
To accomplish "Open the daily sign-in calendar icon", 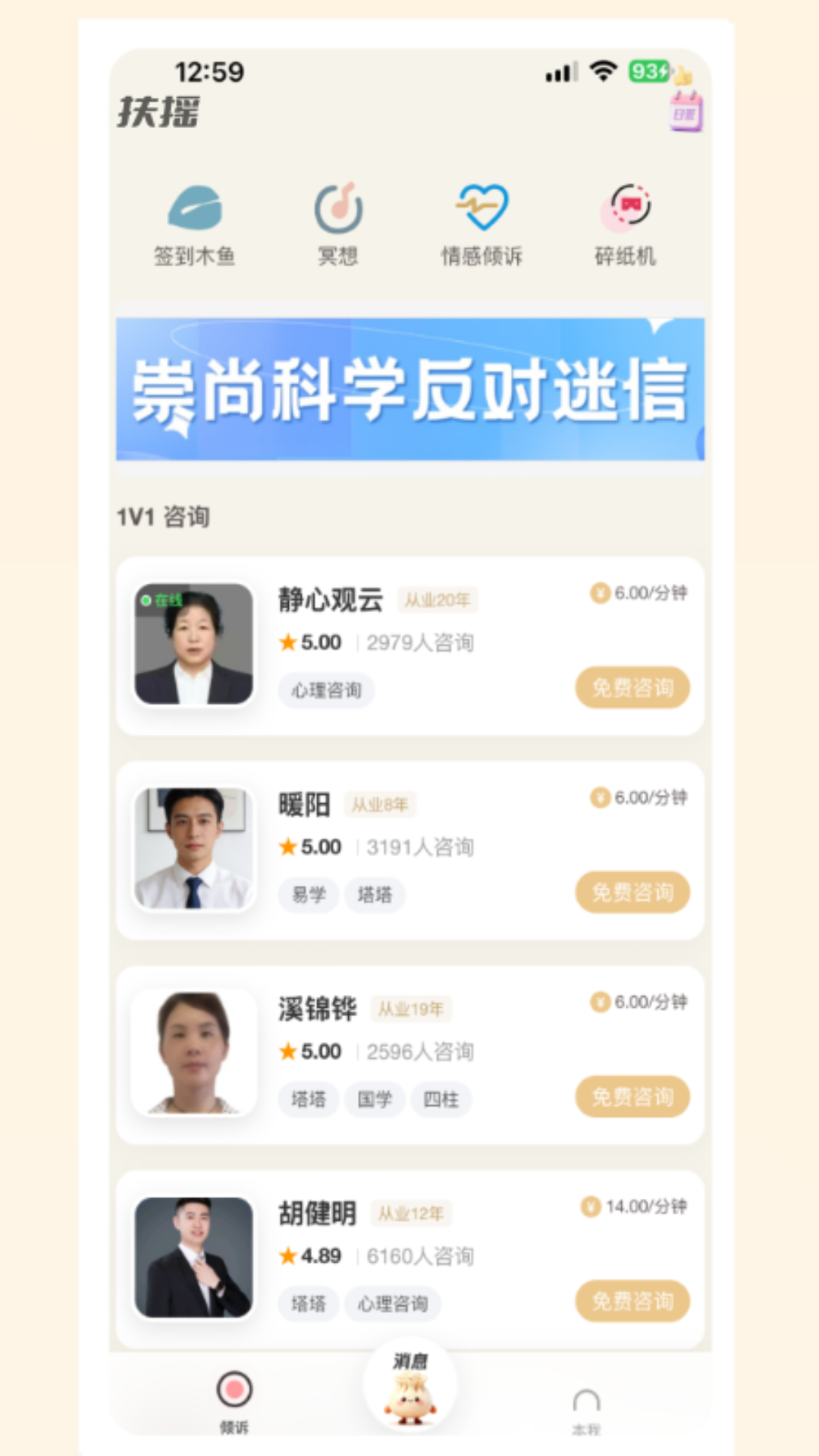I will (x=686, y=112).
